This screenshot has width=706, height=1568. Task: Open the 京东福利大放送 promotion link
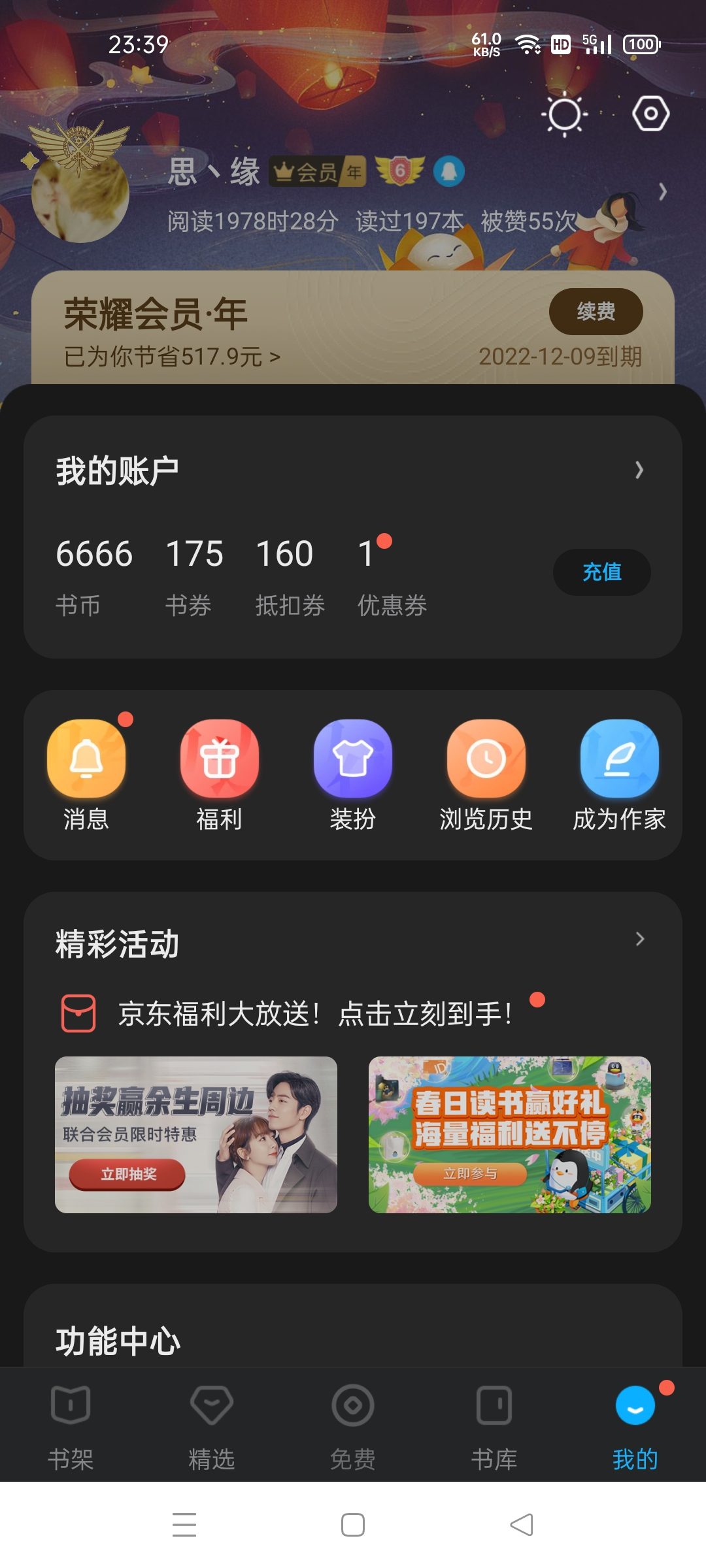[314, 1014]
